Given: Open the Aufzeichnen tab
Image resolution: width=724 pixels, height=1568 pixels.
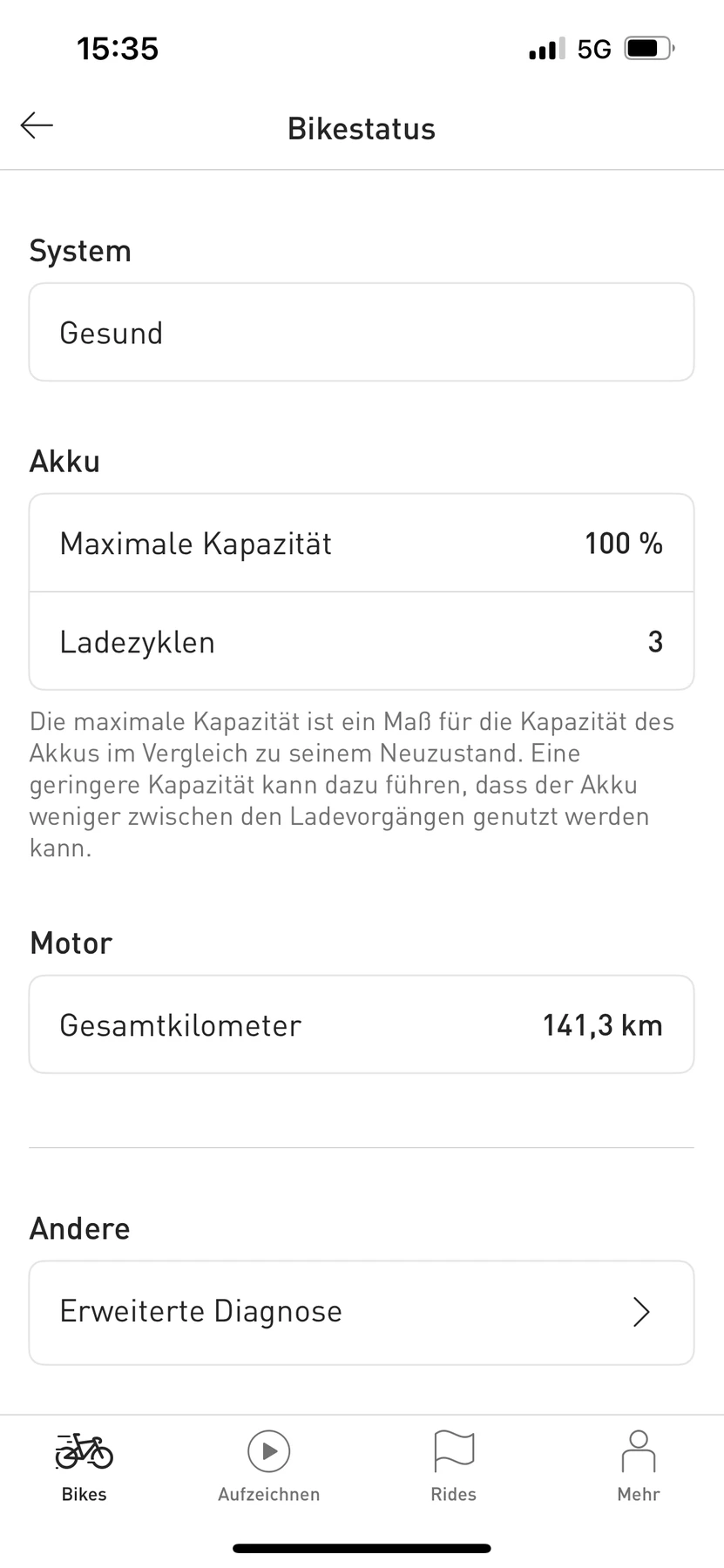Looking at the screenshot, I should (x=268, y=1467).
